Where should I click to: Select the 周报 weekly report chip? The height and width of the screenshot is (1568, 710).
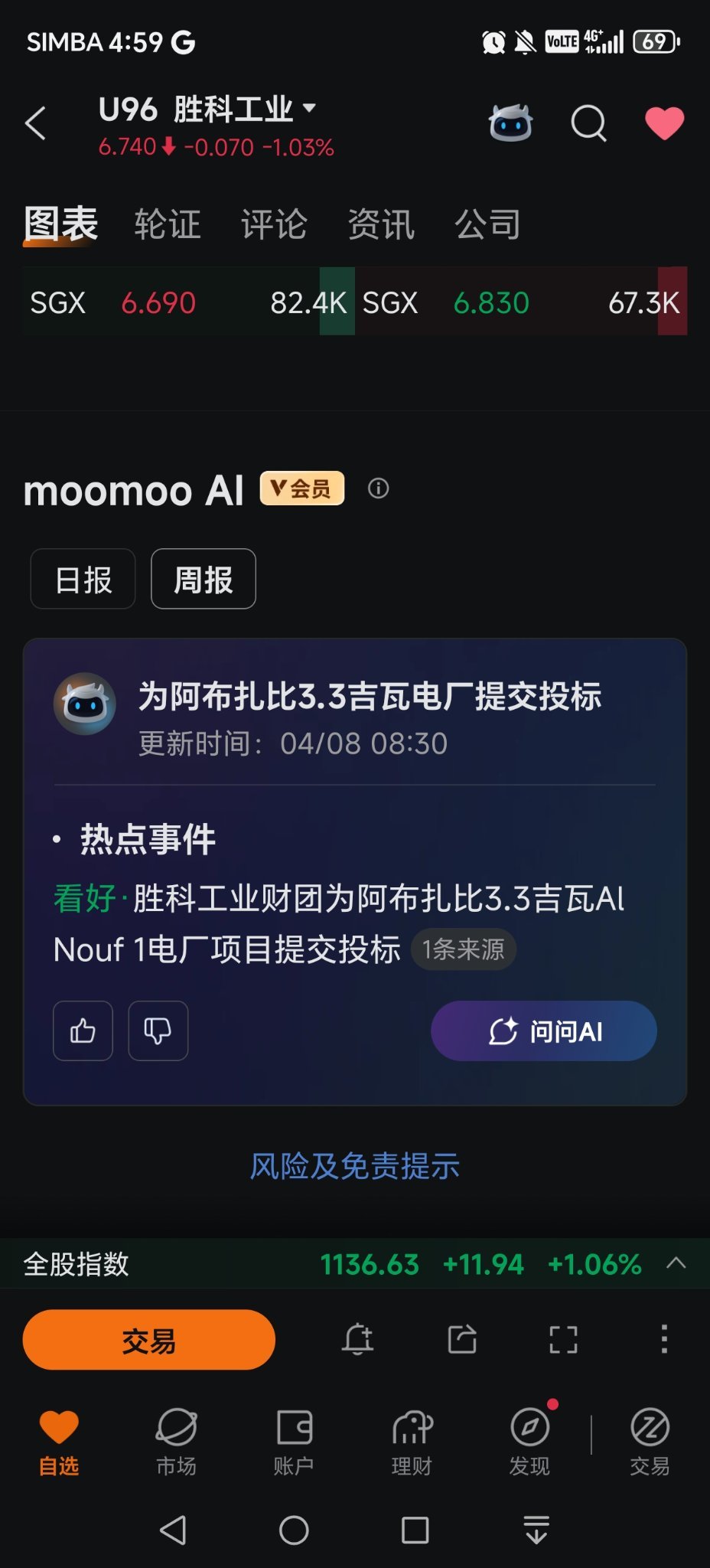[204, 579]
